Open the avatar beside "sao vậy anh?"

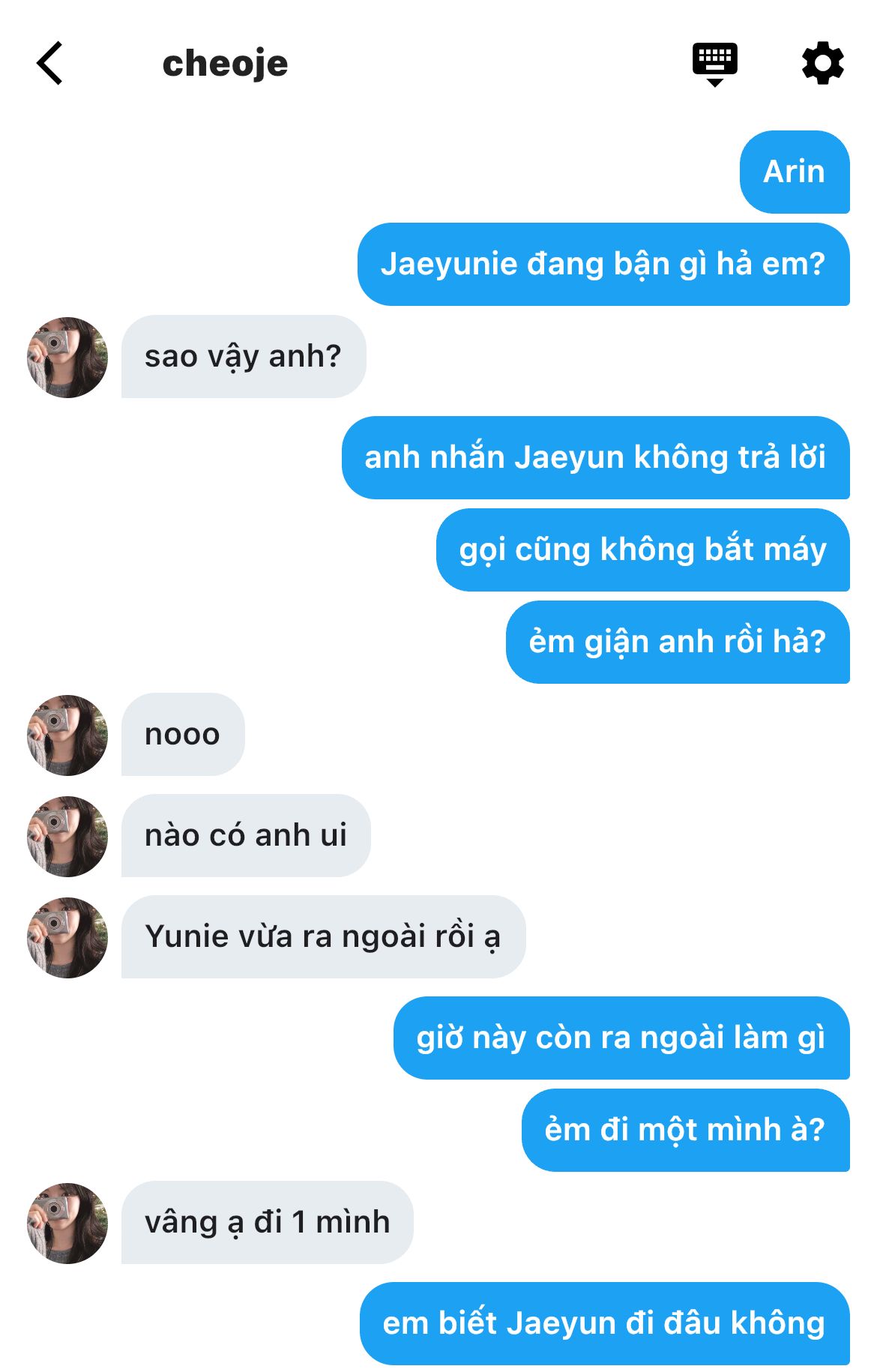pos(67,358)
